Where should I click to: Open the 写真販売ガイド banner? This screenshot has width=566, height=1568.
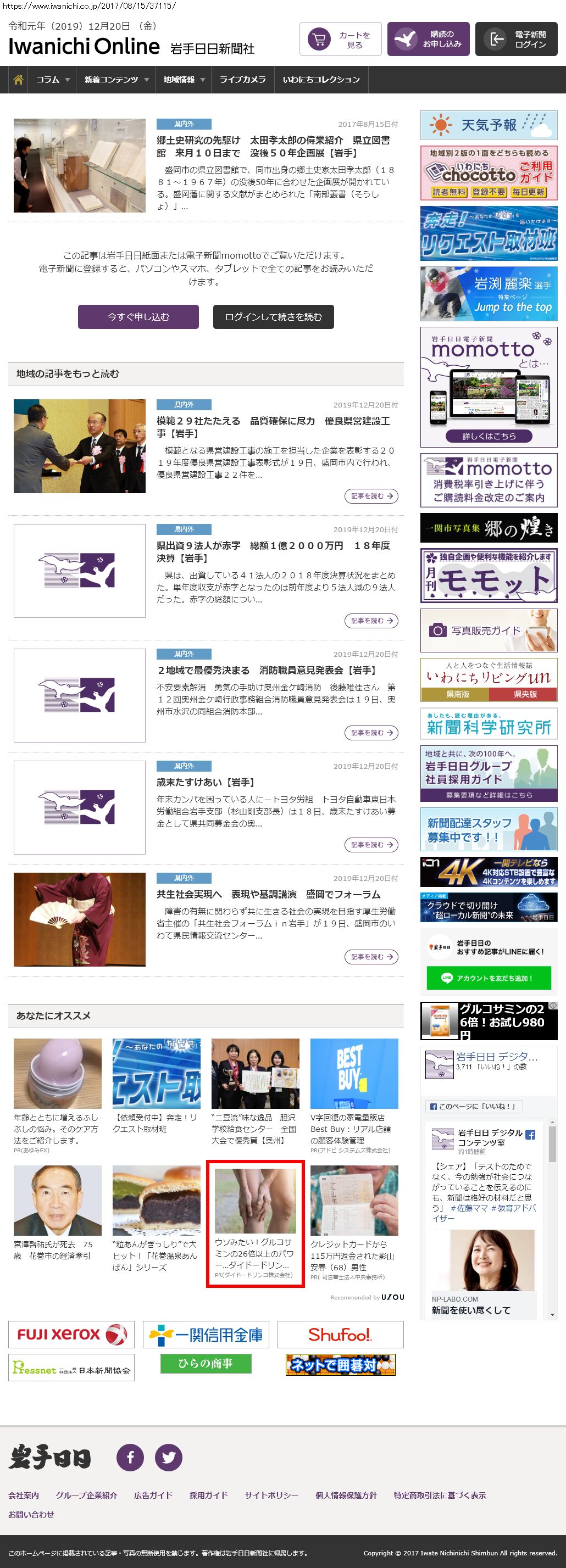(x=489, y=630)
